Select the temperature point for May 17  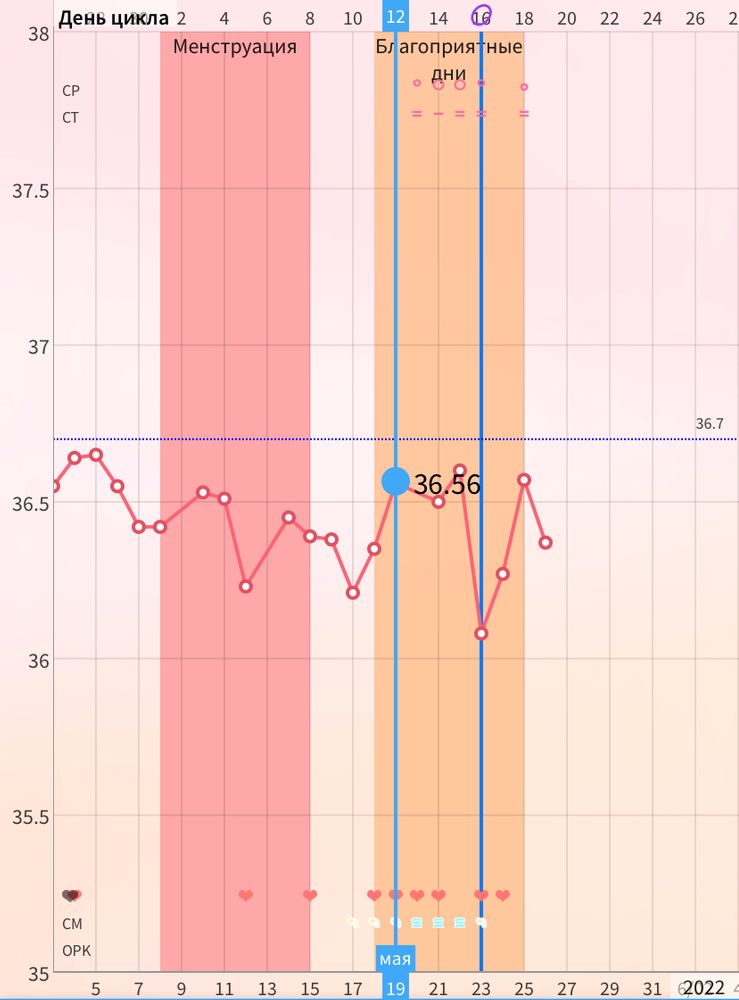[x=353, y=592]
